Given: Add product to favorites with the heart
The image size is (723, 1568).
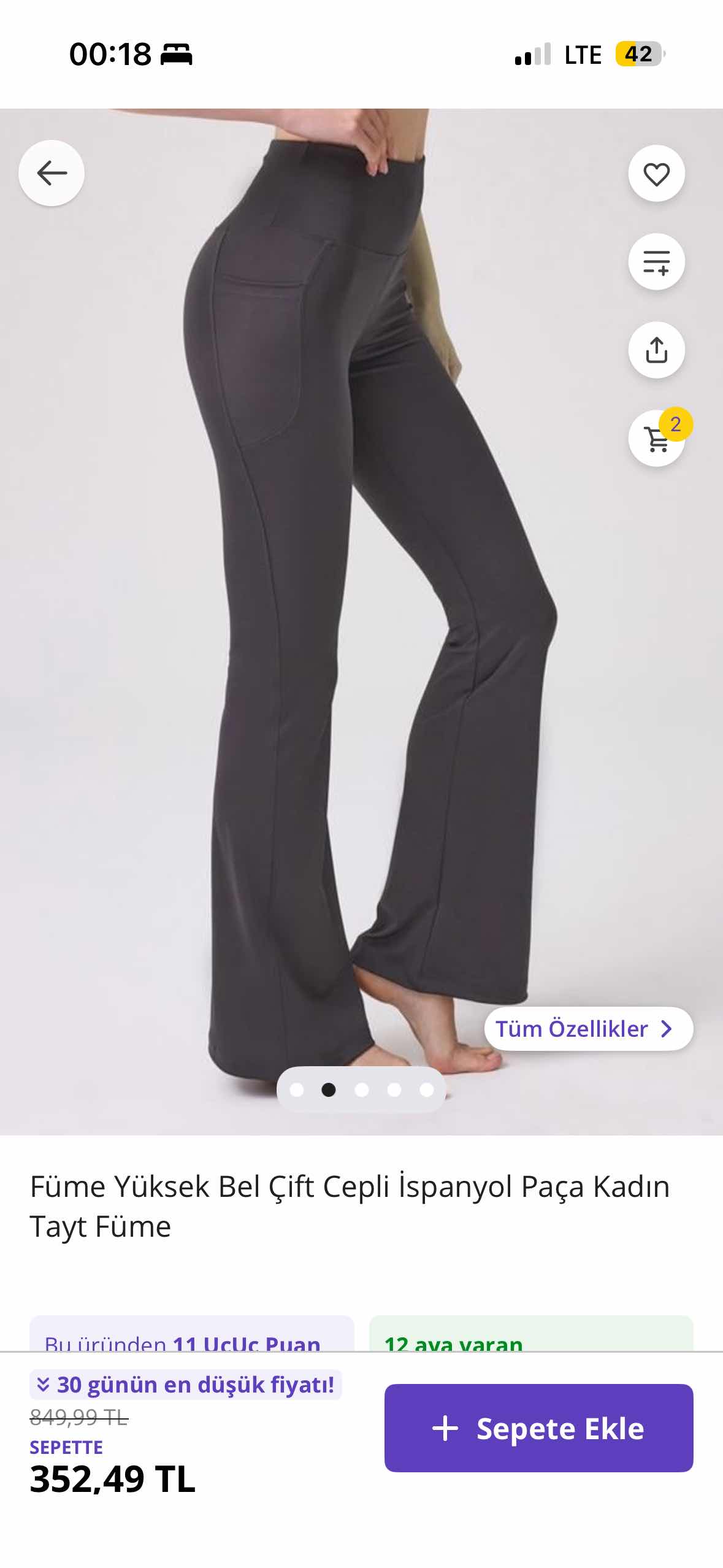Looking at the screenshot, I should 656,174.
